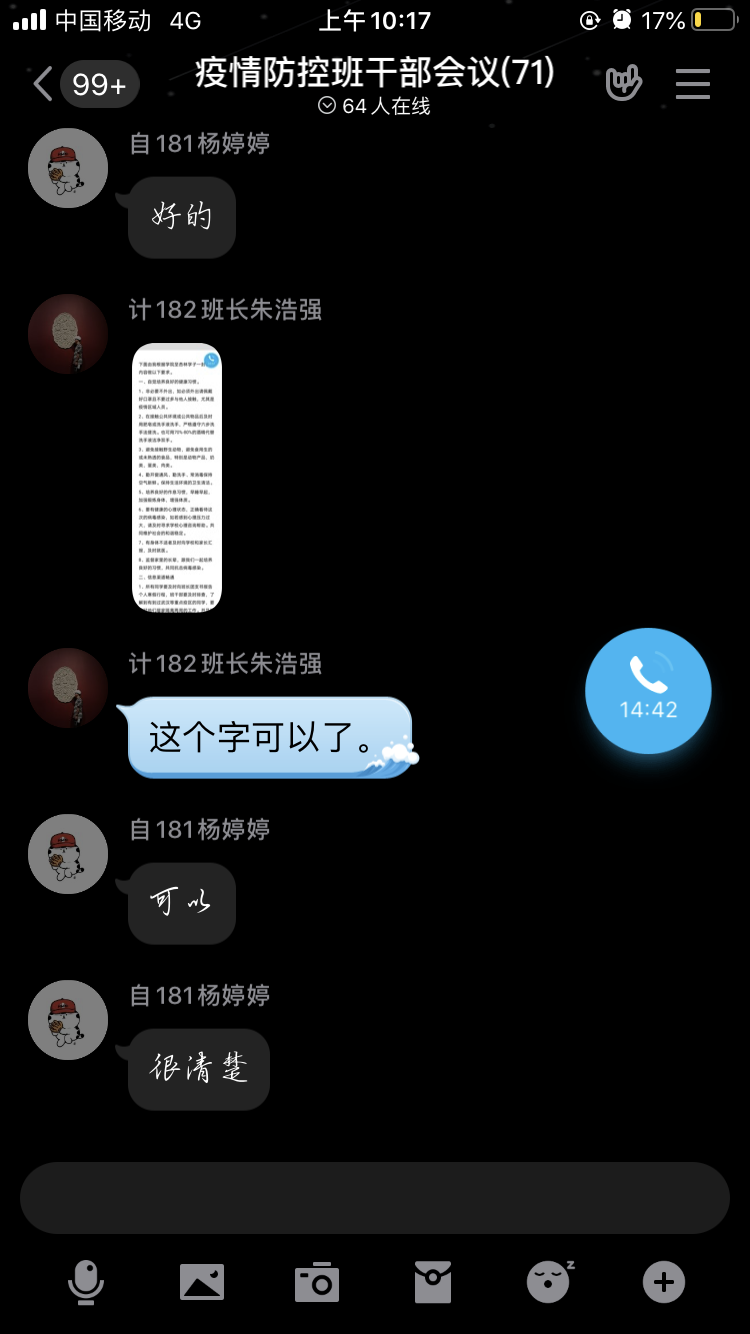The height and width of the screenshot is (1334, 750).
Task: Send a red packet
Action: pyautogui.click(x=433, y=1281)
